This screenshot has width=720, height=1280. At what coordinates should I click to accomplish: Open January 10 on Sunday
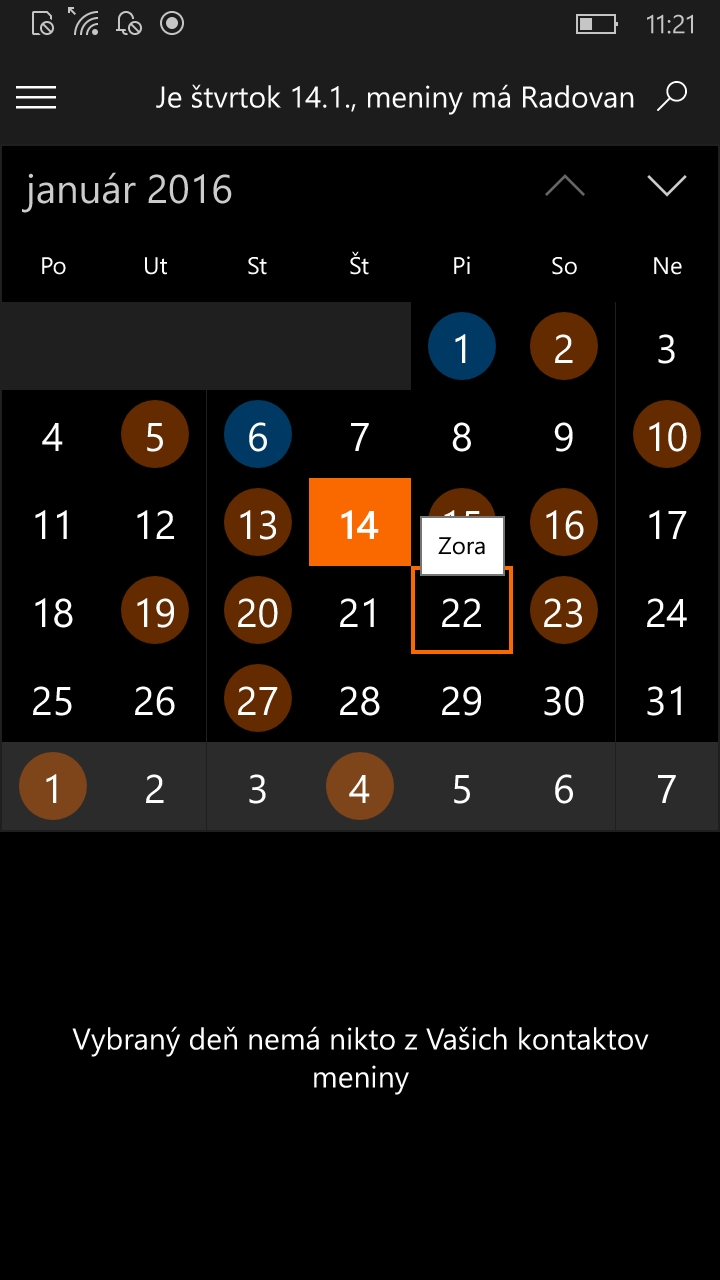[667, 437]
